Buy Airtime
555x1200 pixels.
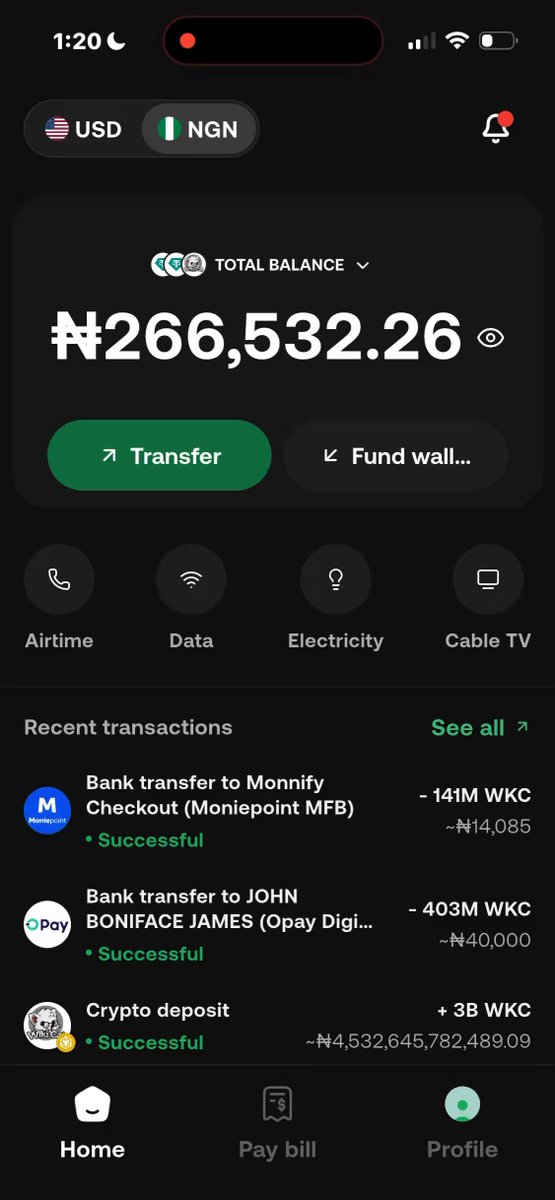(59, 598)
